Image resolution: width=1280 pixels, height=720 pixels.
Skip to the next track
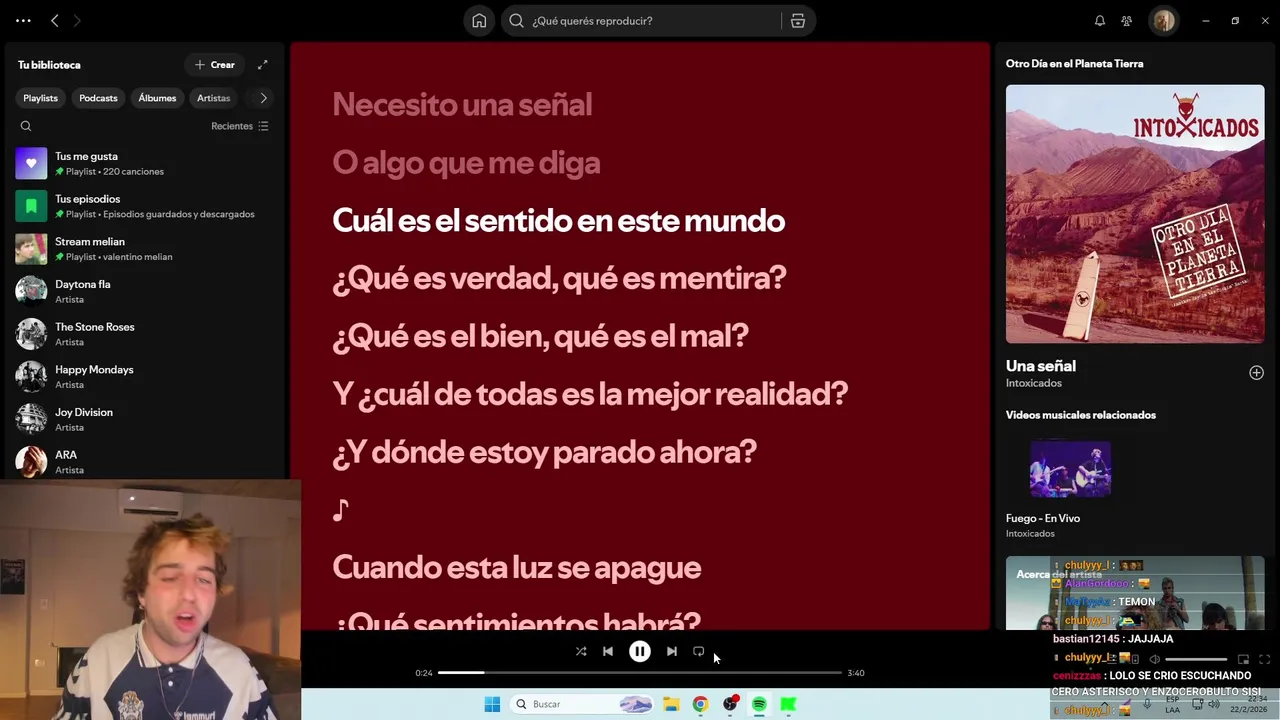coord(671,652)
